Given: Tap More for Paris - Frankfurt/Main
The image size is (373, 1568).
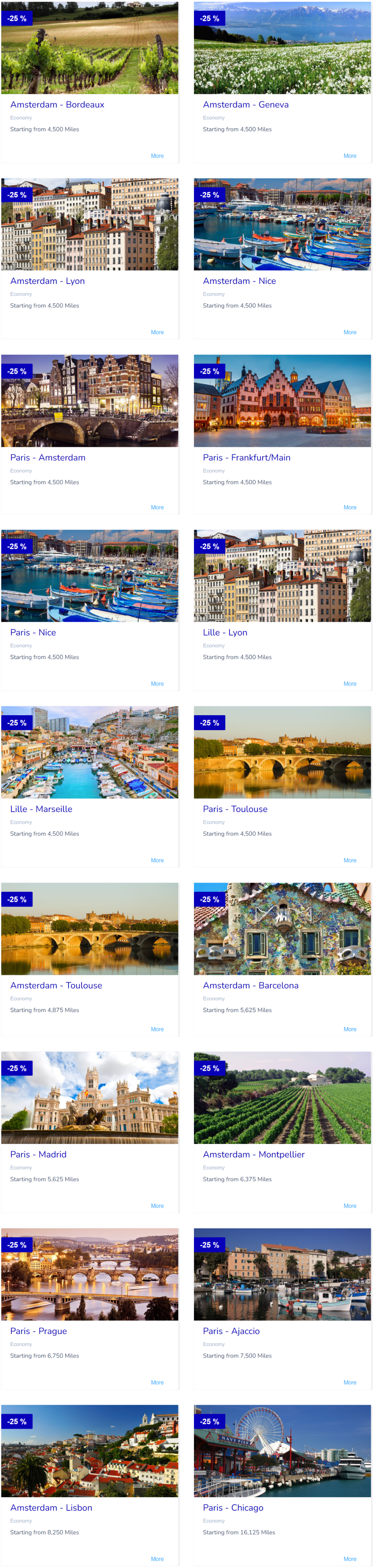Looking at the screenshot, I should [x=349, y=507].
